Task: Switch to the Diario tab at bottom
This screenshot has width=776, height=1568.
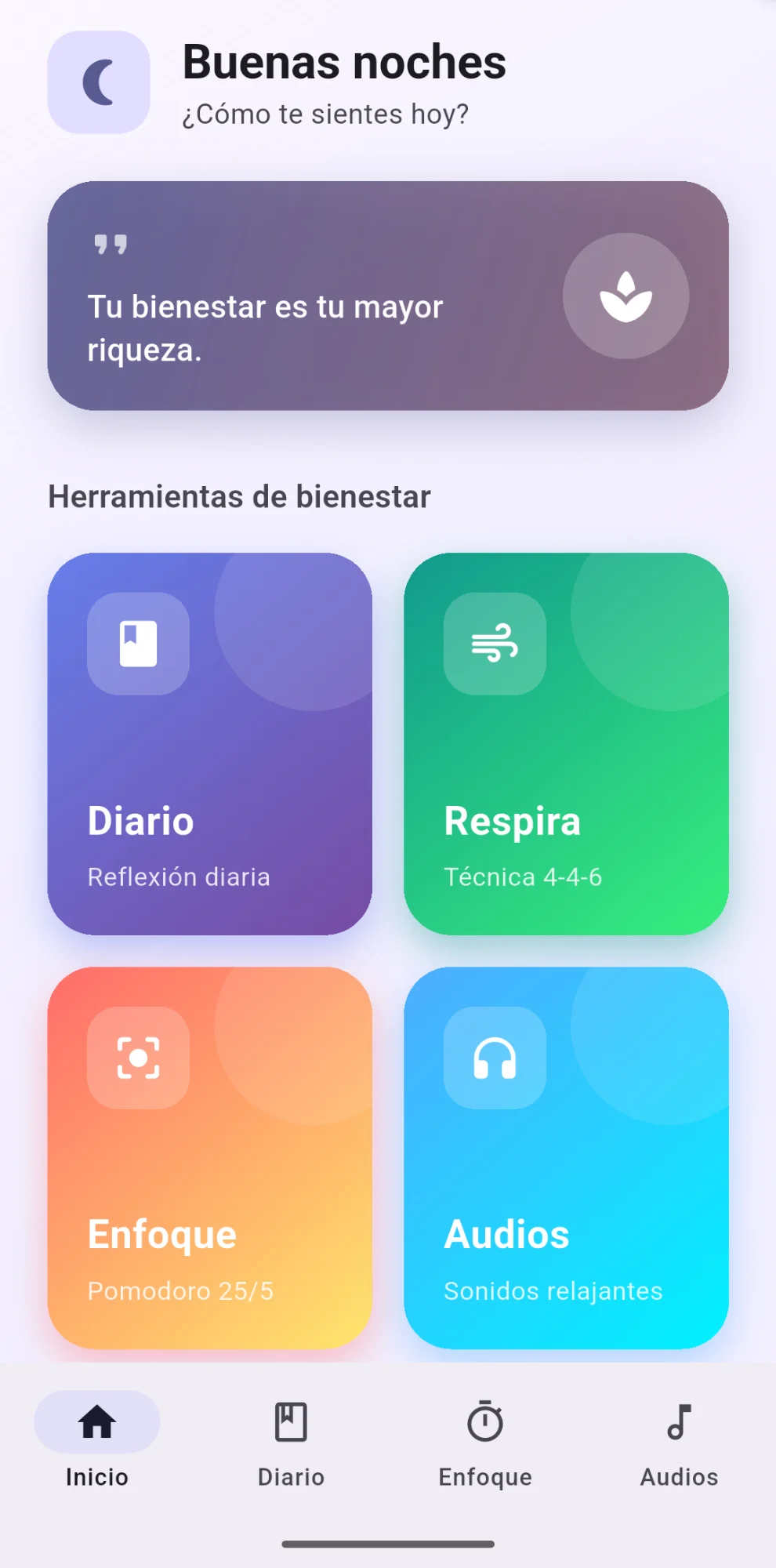Action: coord(291,1443)
